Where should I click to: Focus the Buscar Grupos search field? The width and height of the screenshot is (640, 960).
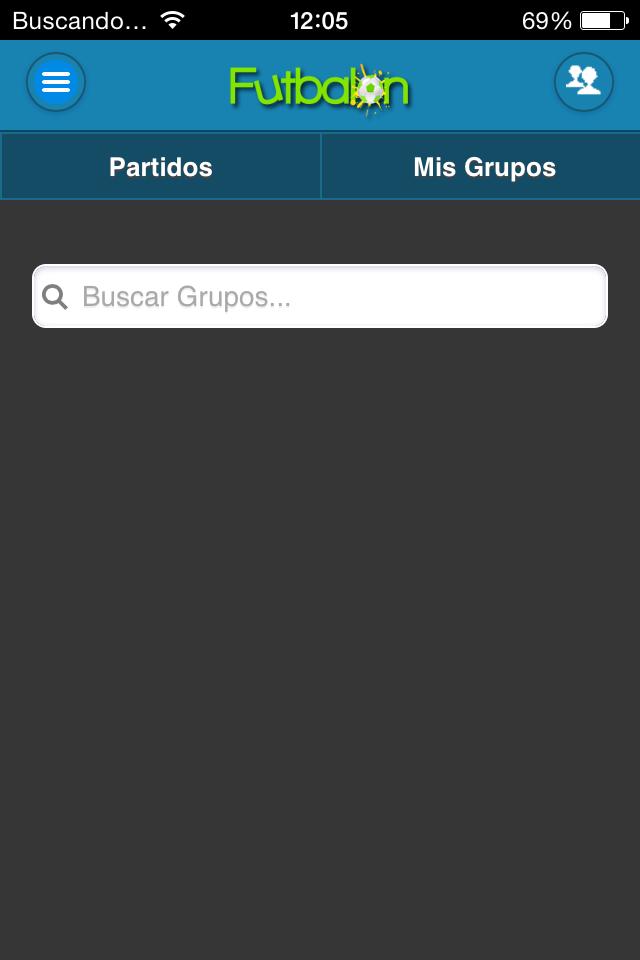coord(330,297)
